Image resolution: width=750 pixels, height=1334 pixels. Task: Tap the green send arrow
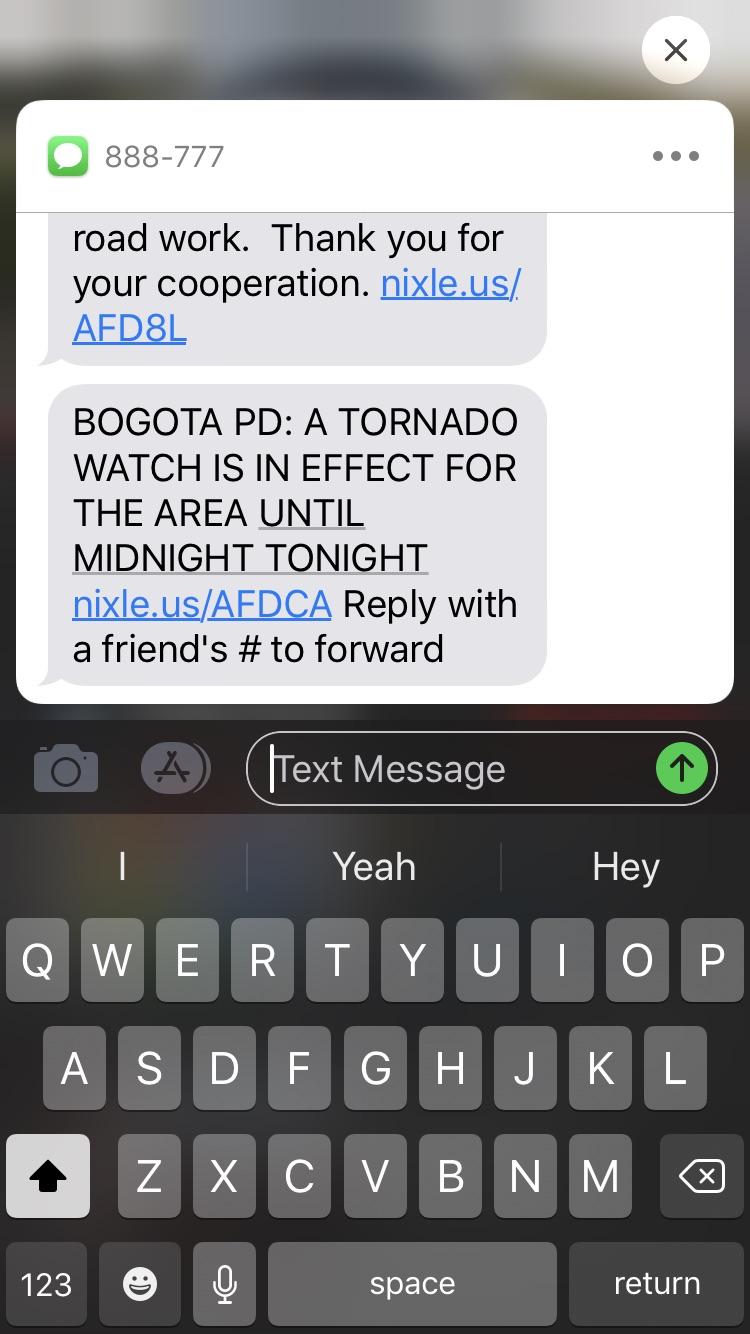[681, 768]
